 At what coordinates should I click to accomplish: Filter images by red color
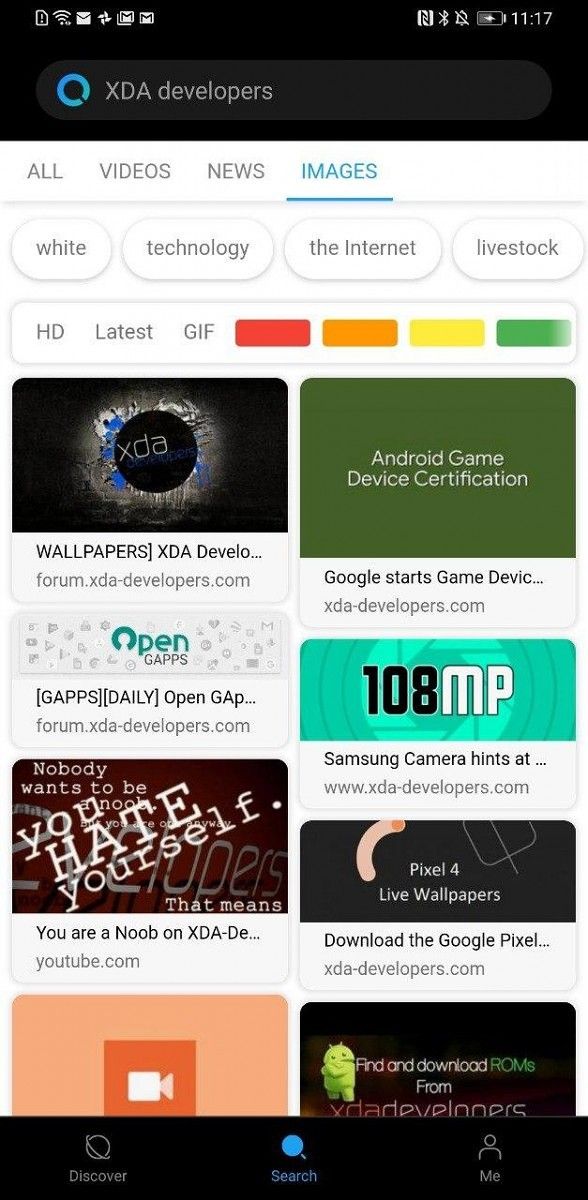coord(273,333)
